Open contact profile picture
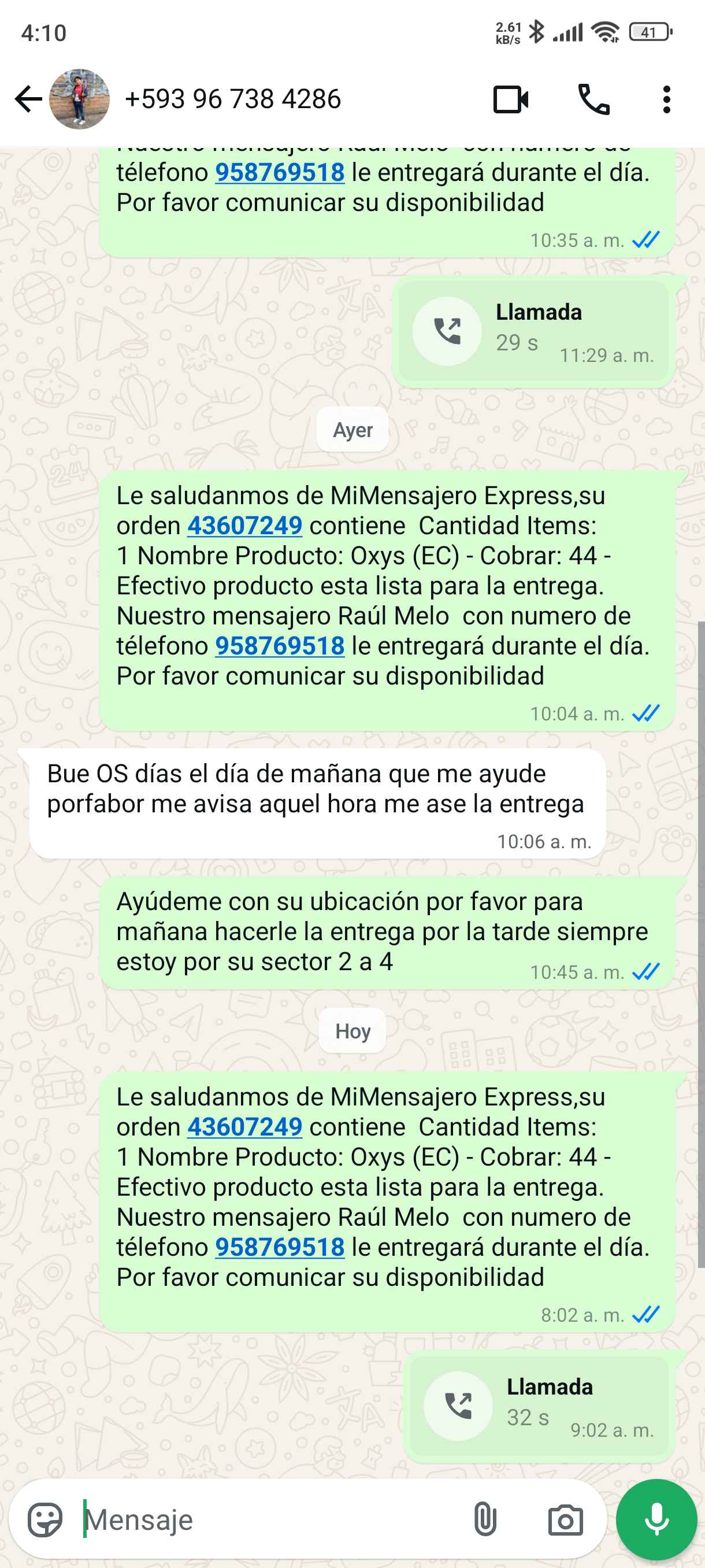705x1568 pixels. (79, 99)
